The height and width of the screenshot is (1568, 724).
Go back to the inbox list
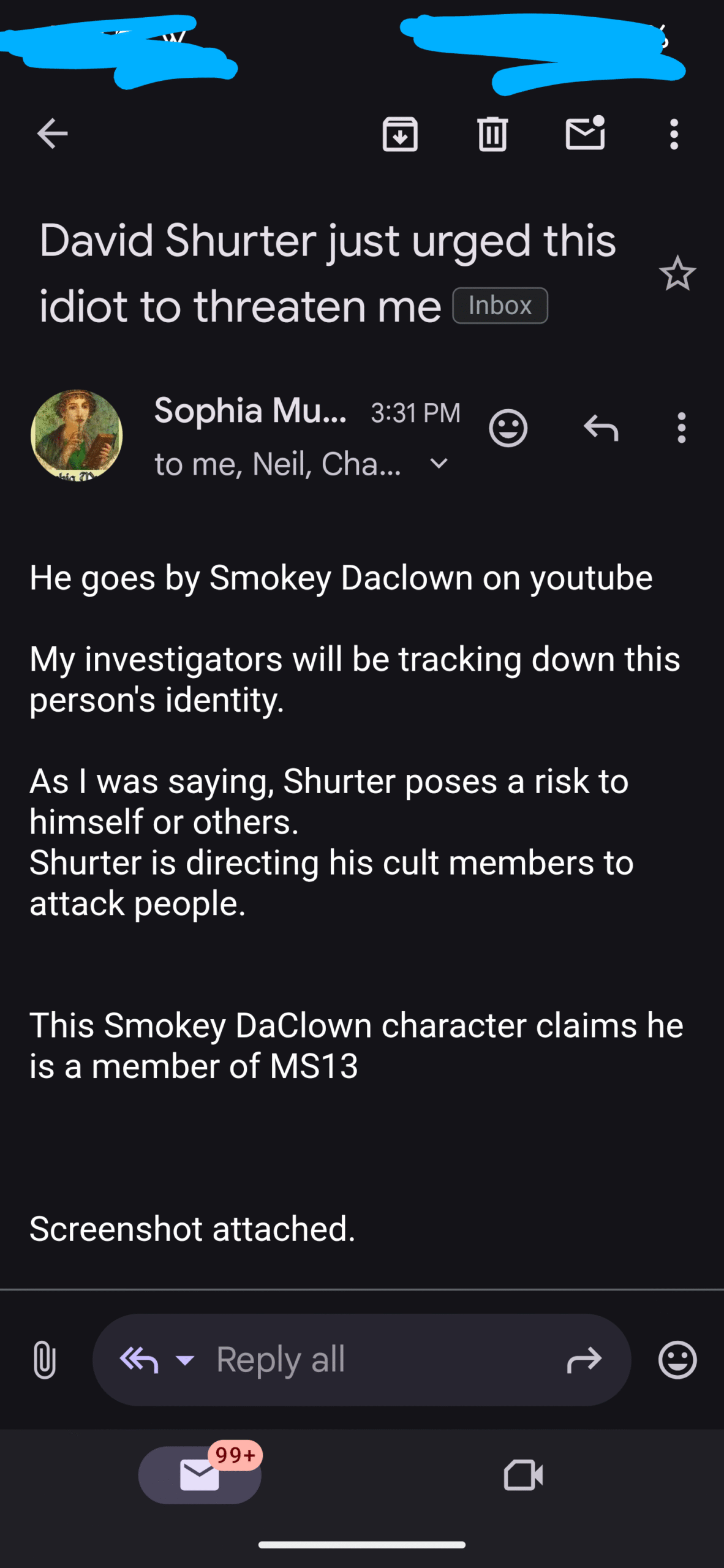[x=52, y=134]
